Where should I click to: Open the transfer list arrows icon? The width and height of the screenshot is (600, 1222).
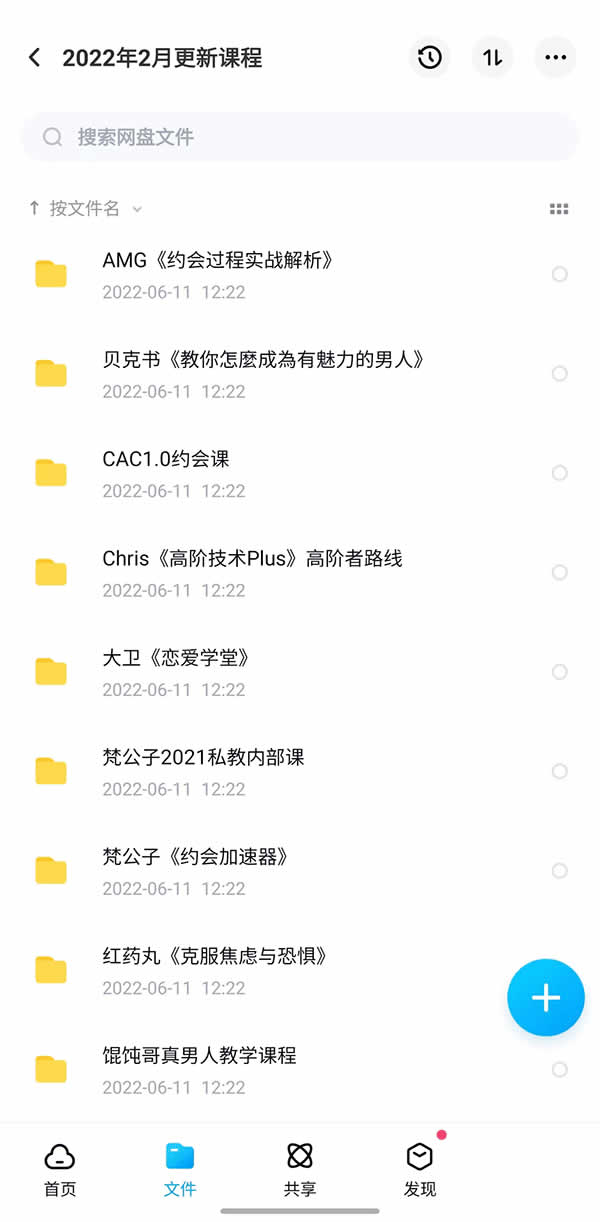492,58
